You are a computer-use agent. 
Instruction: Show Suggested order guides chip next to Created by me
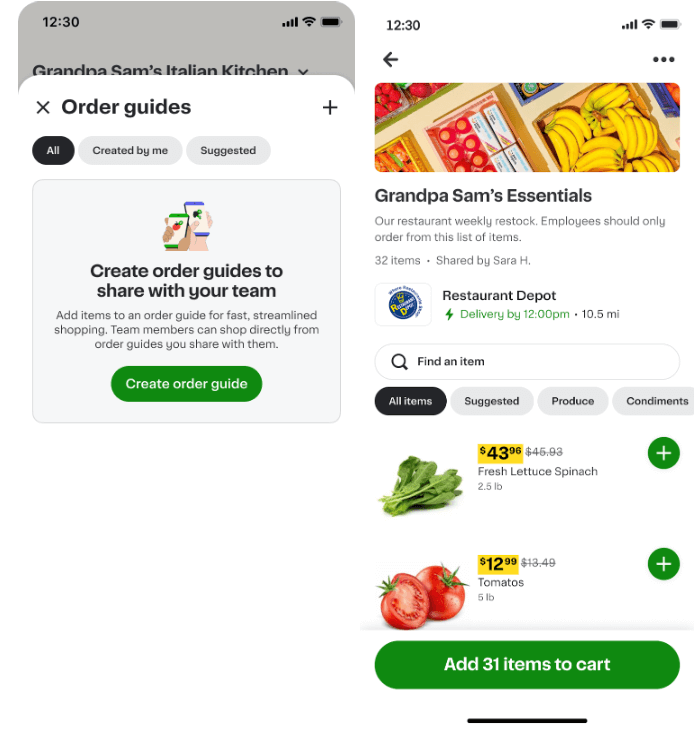point(228,151)
